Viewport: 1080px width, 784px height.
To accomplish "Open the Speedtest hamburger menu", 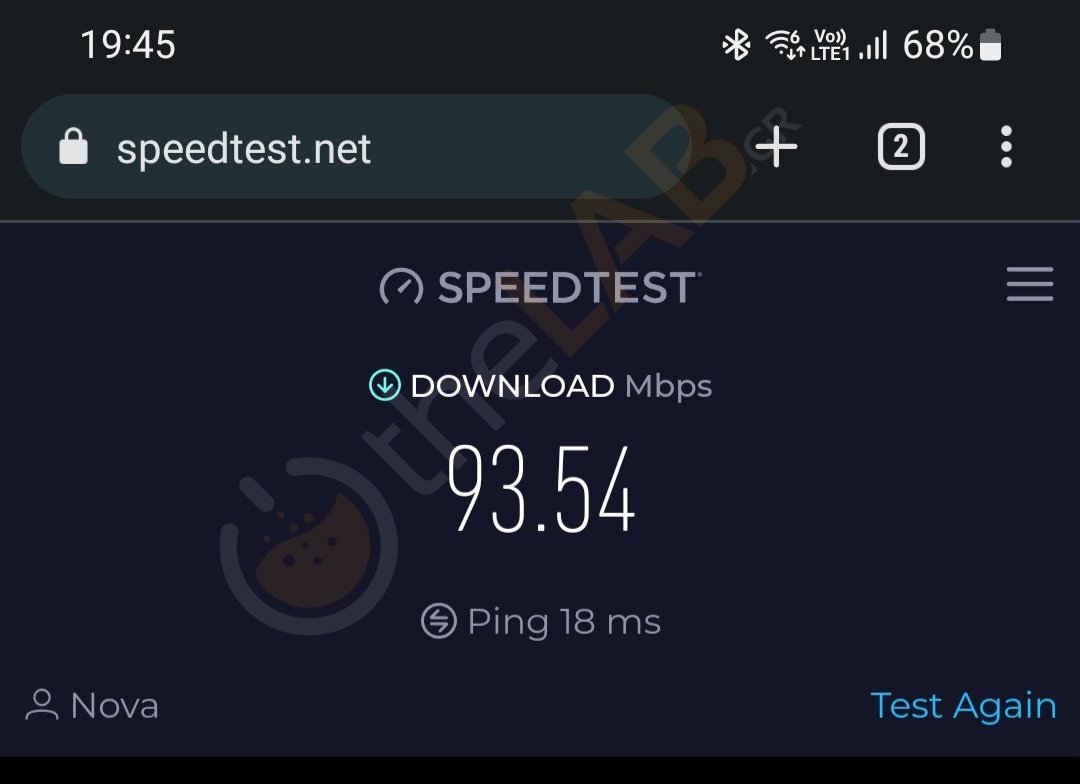I will tap(1029, 285).
